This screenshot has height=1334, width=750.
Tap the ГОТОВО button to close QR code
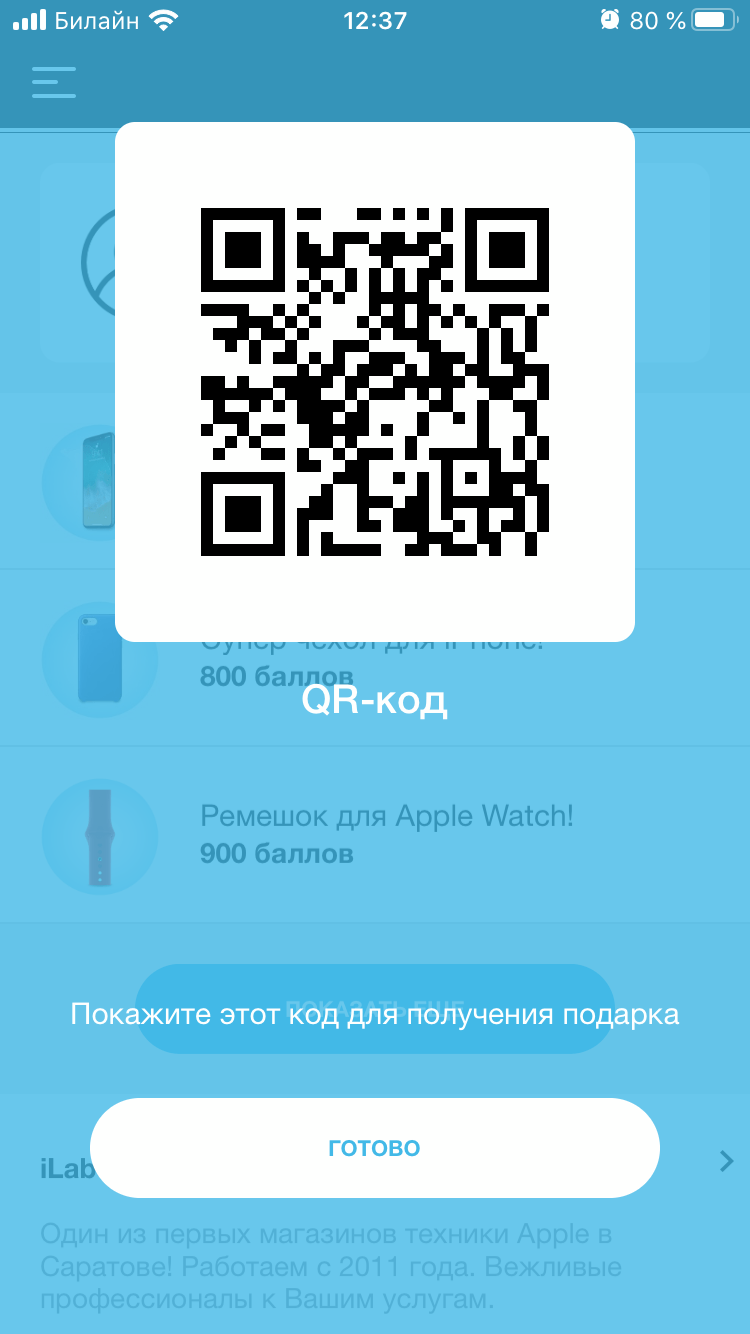point(375,1147)
